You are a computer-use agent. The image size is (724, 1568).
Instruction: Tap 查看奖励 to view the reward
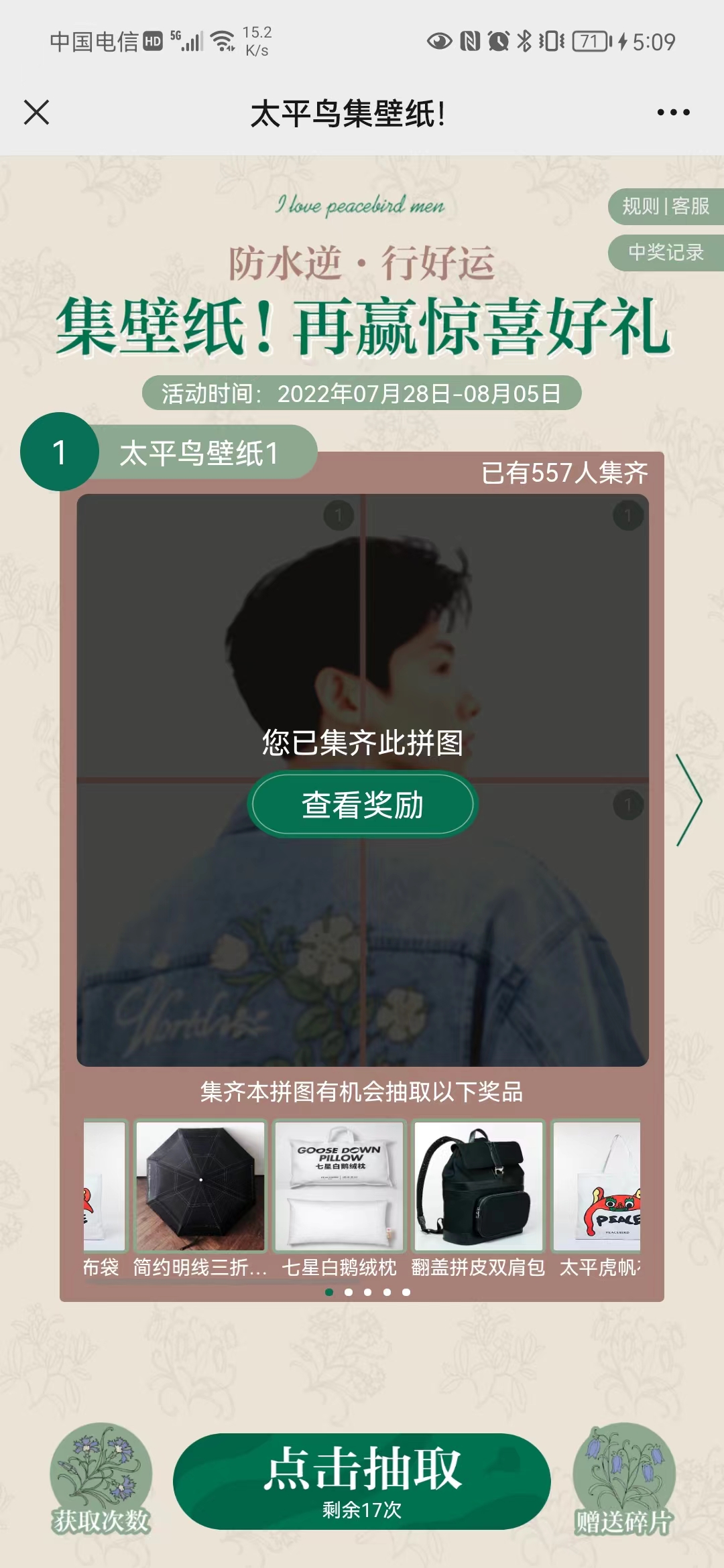coord(362,805)
